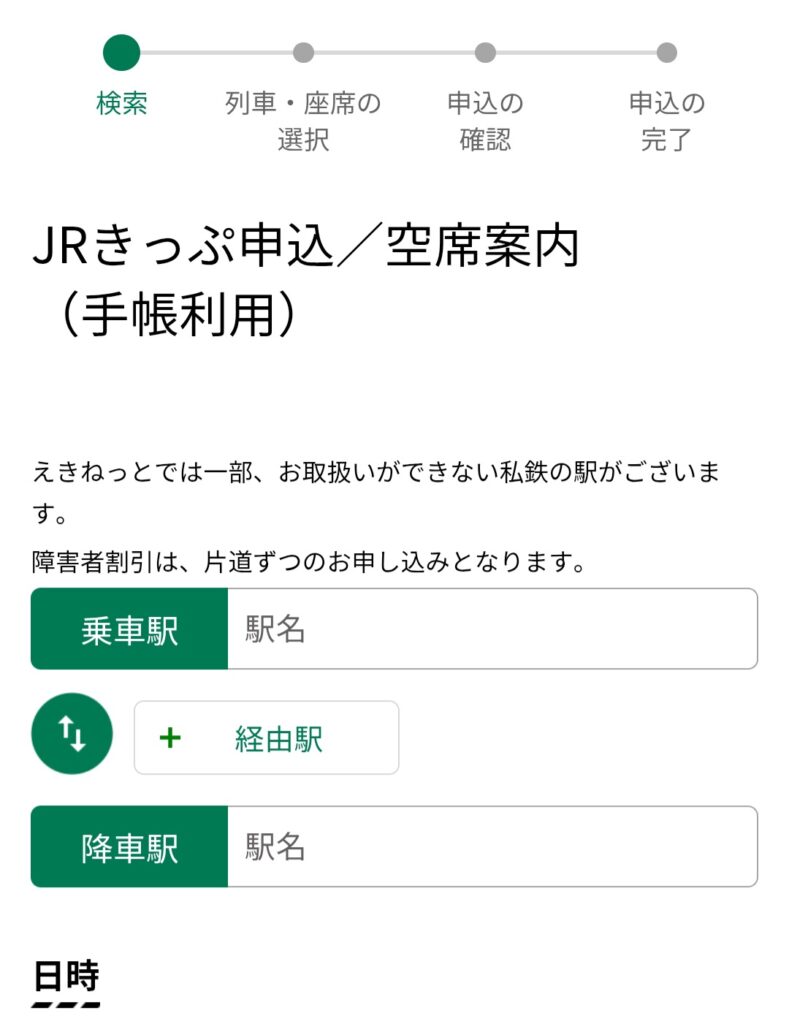Tap the 乗車駅 station name field

(491, 629)
